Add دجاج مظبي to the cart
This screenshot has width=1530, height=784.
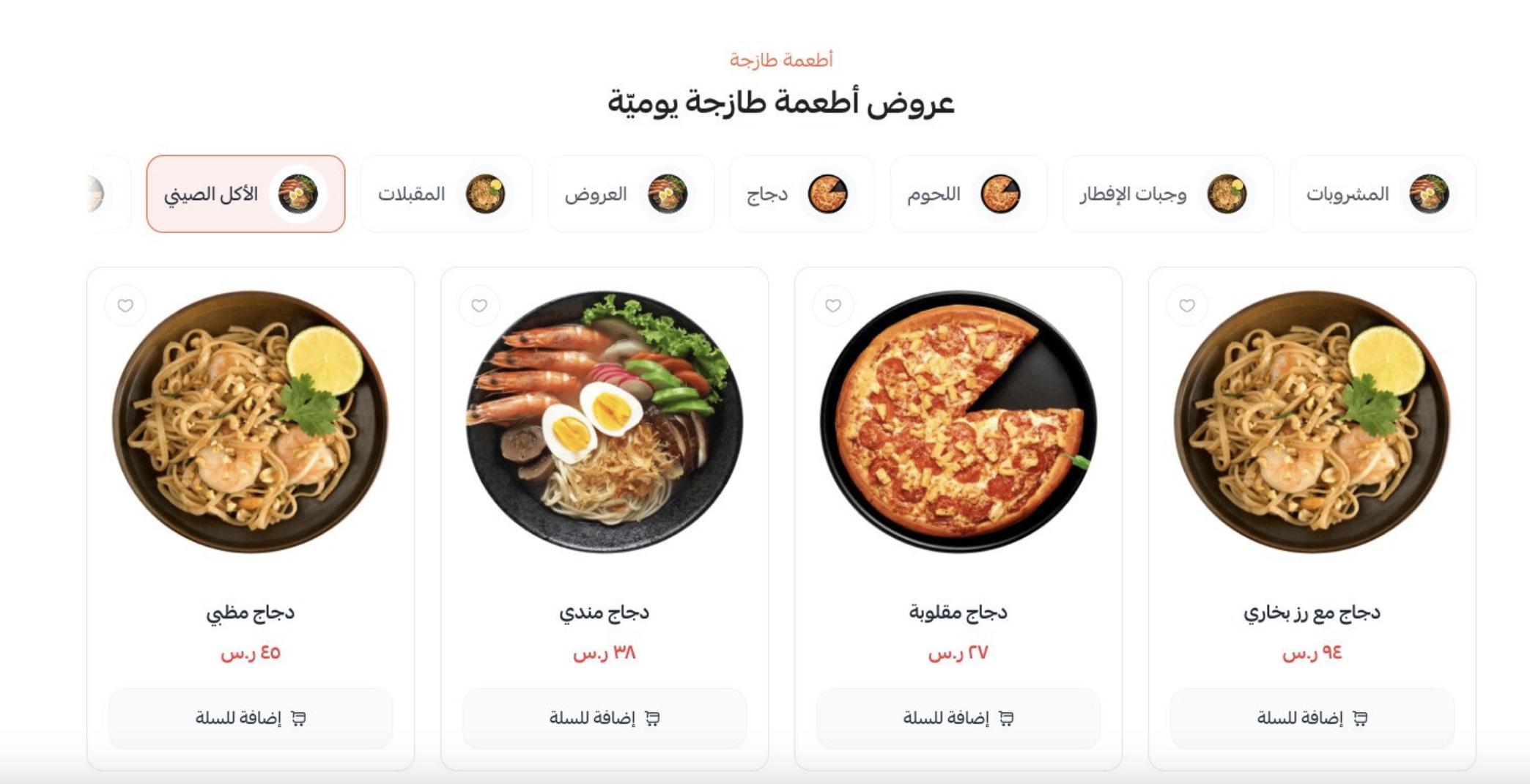point(250,718)
